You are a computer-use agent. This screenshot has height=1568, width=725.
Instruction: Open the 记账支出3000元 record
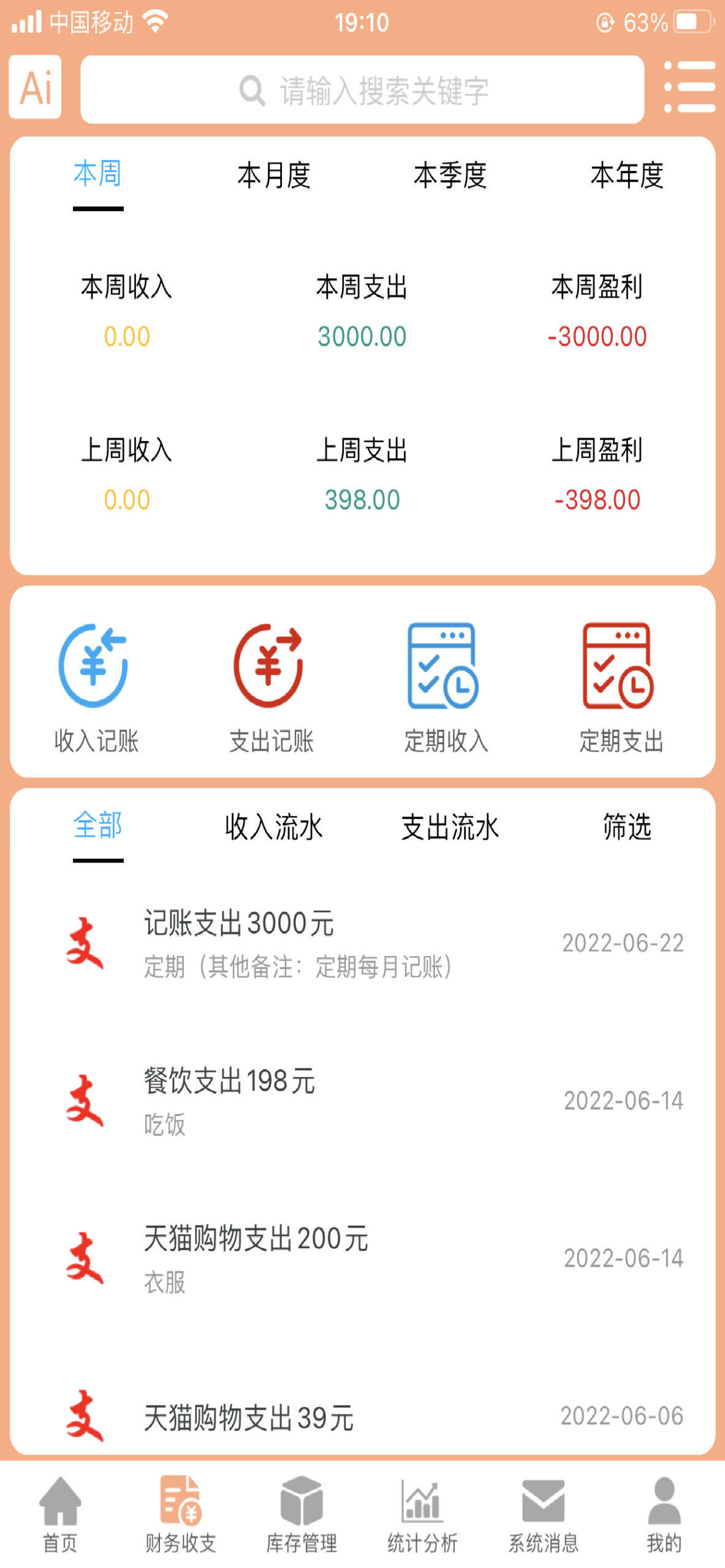362,943
